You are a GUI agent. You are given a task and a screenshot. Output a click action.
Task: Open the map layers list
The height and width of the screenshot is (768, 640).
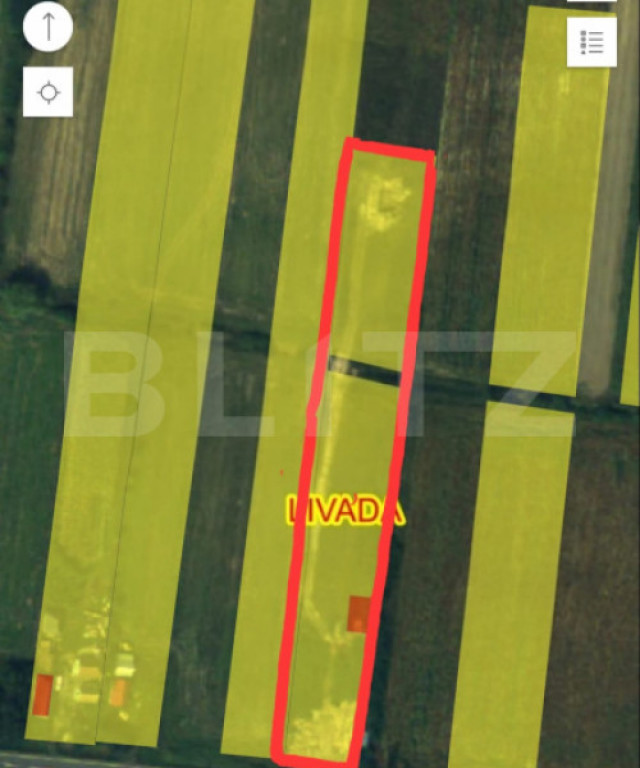click(591, 42)
